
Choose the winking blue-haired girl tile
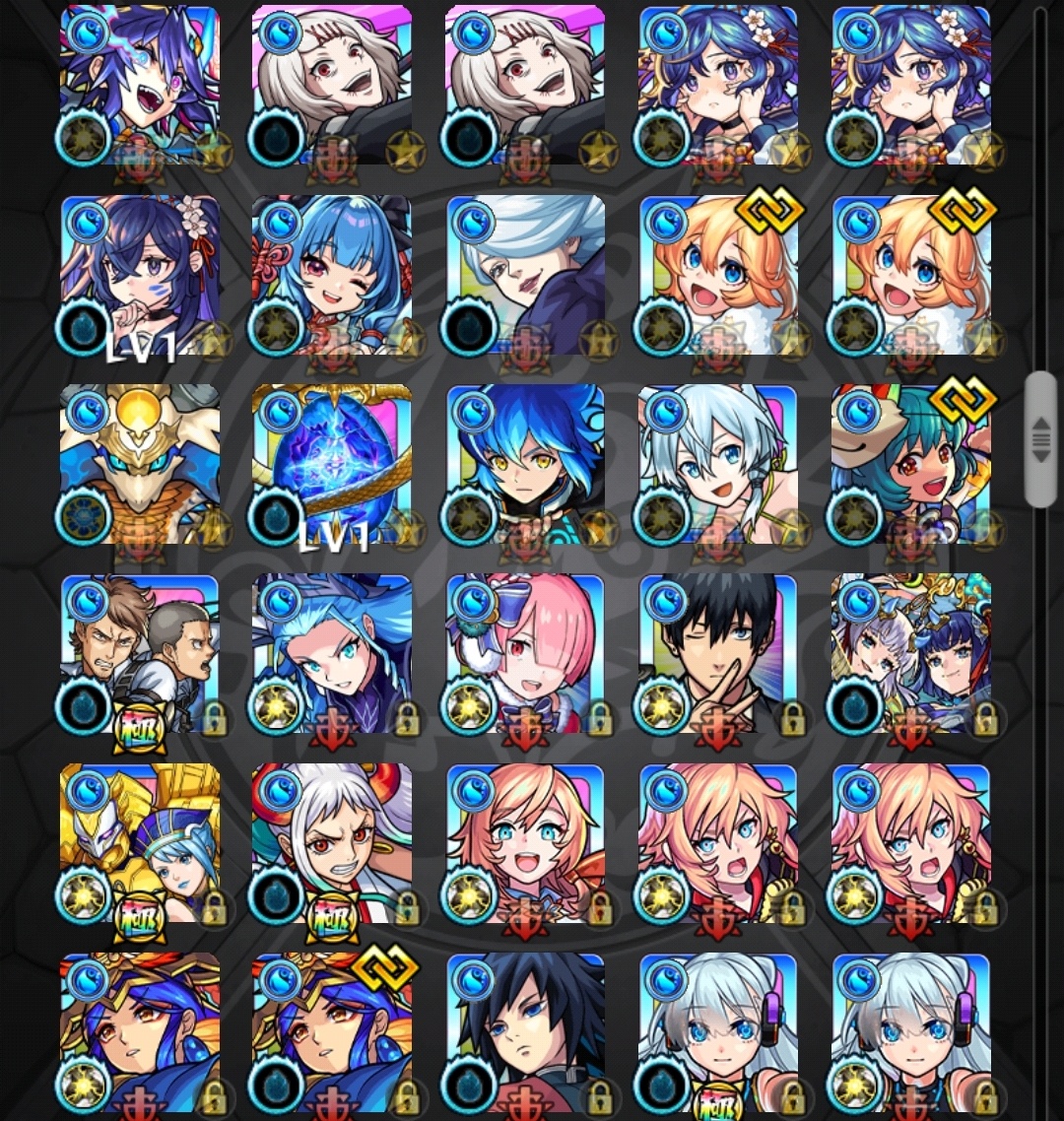click(x=332, y=274)
